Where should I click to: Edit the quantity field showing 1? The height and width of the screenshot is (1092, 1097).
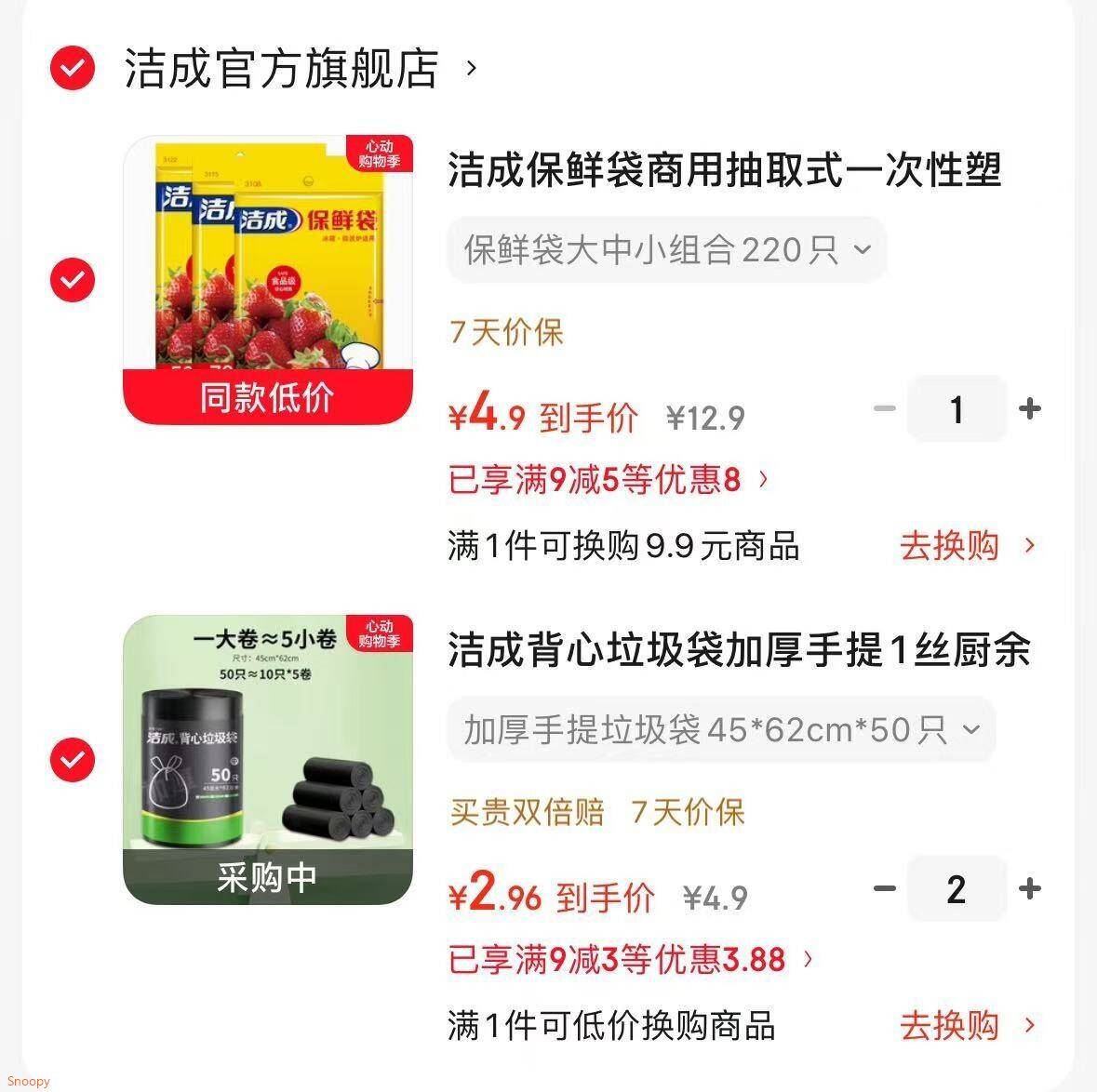tap(957, 408)
